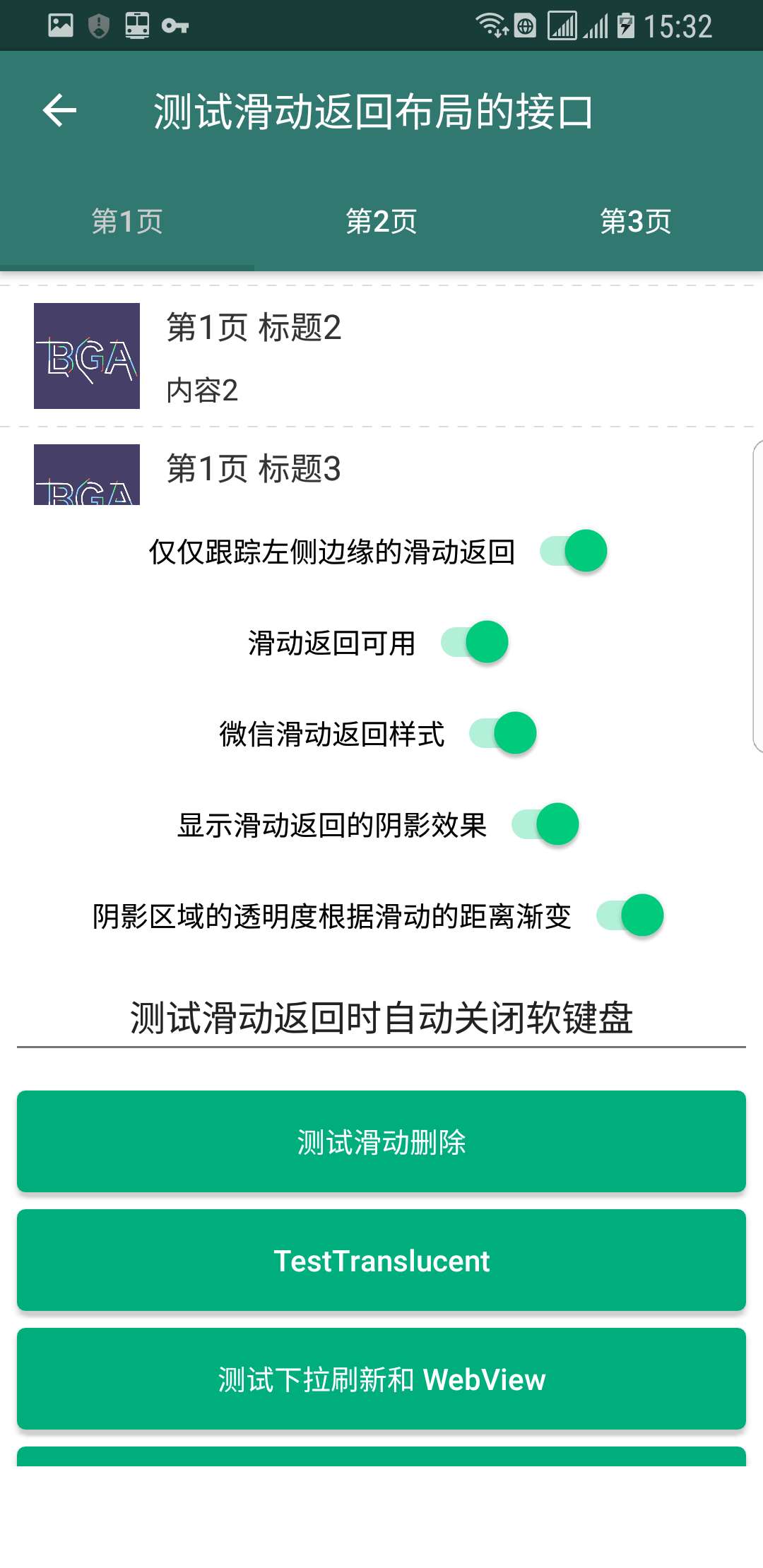Select the 第1页 tab
763x1568 pixels.
coord(127,221)
